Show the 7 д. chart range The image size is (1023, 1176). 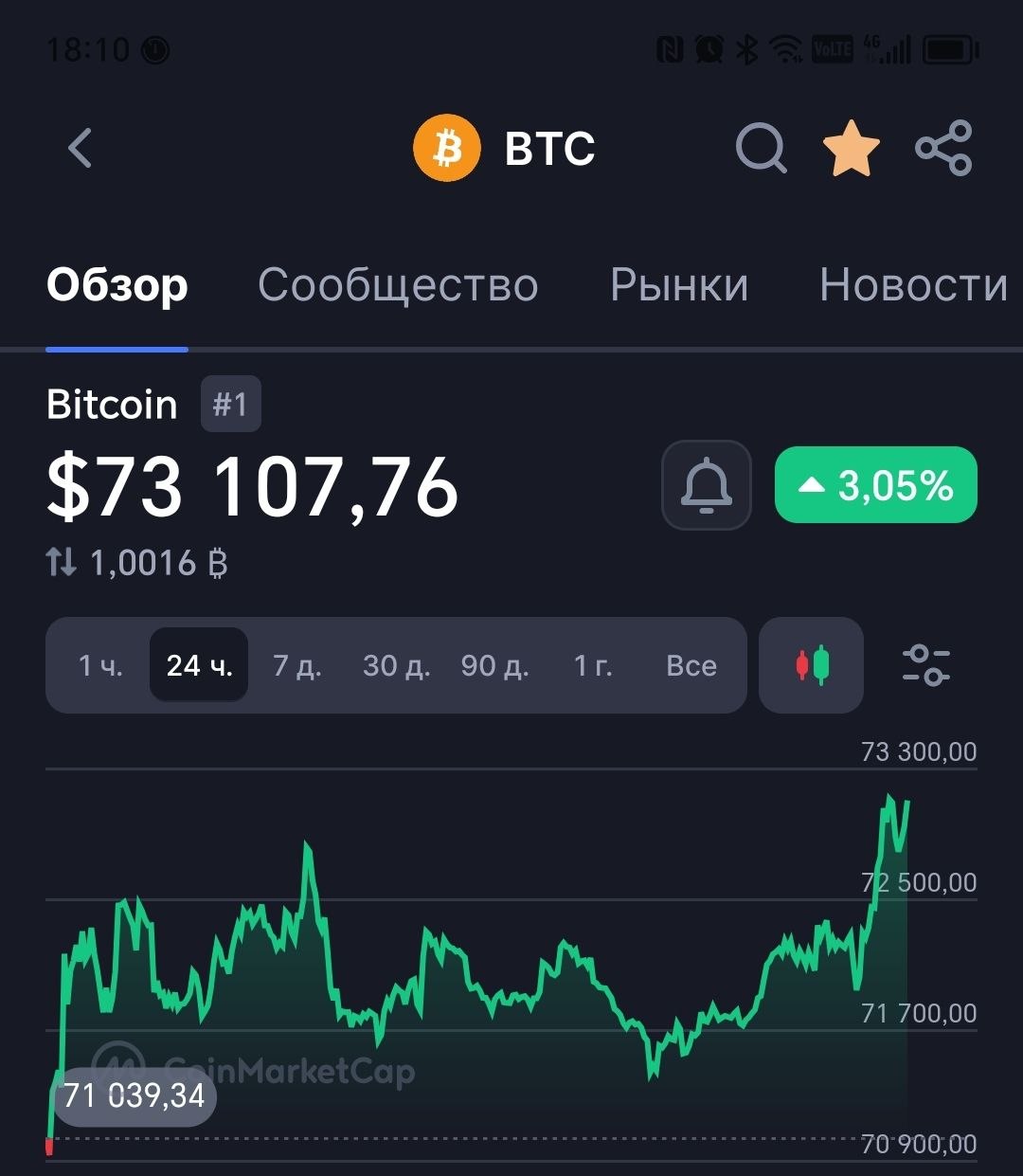297,665
